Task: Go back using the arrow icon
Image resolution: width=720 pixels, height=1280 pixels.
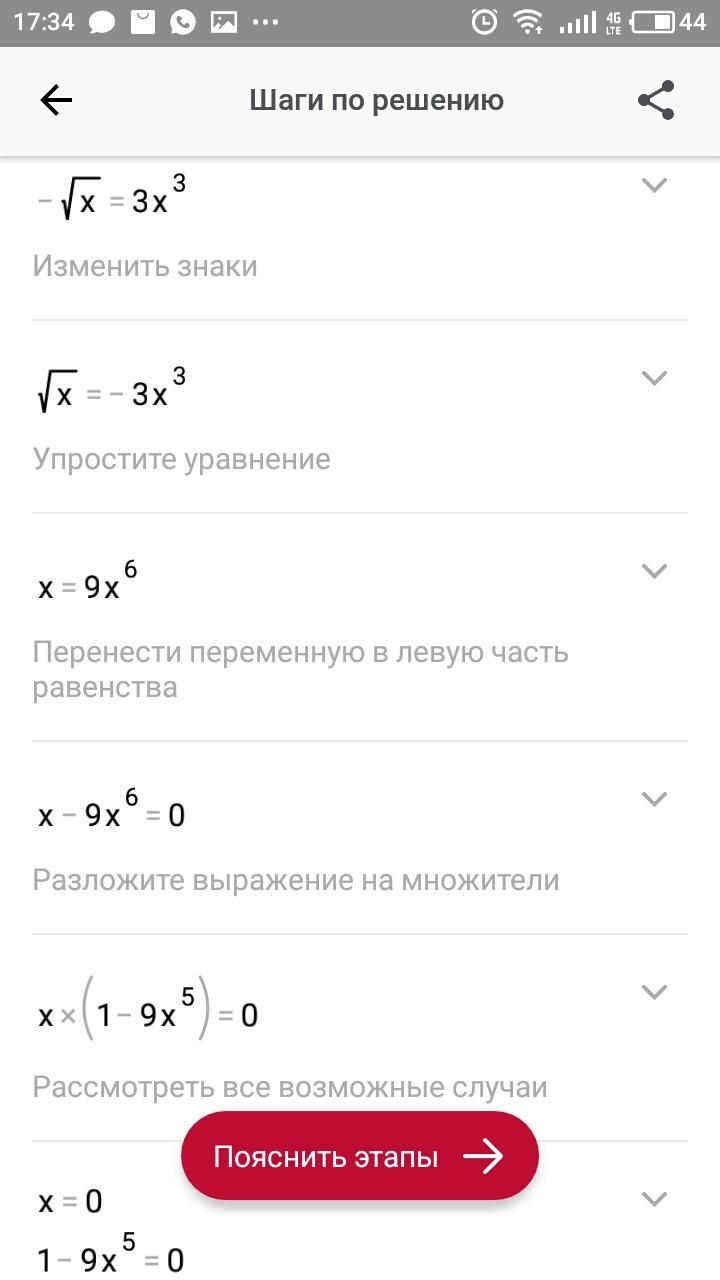Action: [x=56, y=100]
